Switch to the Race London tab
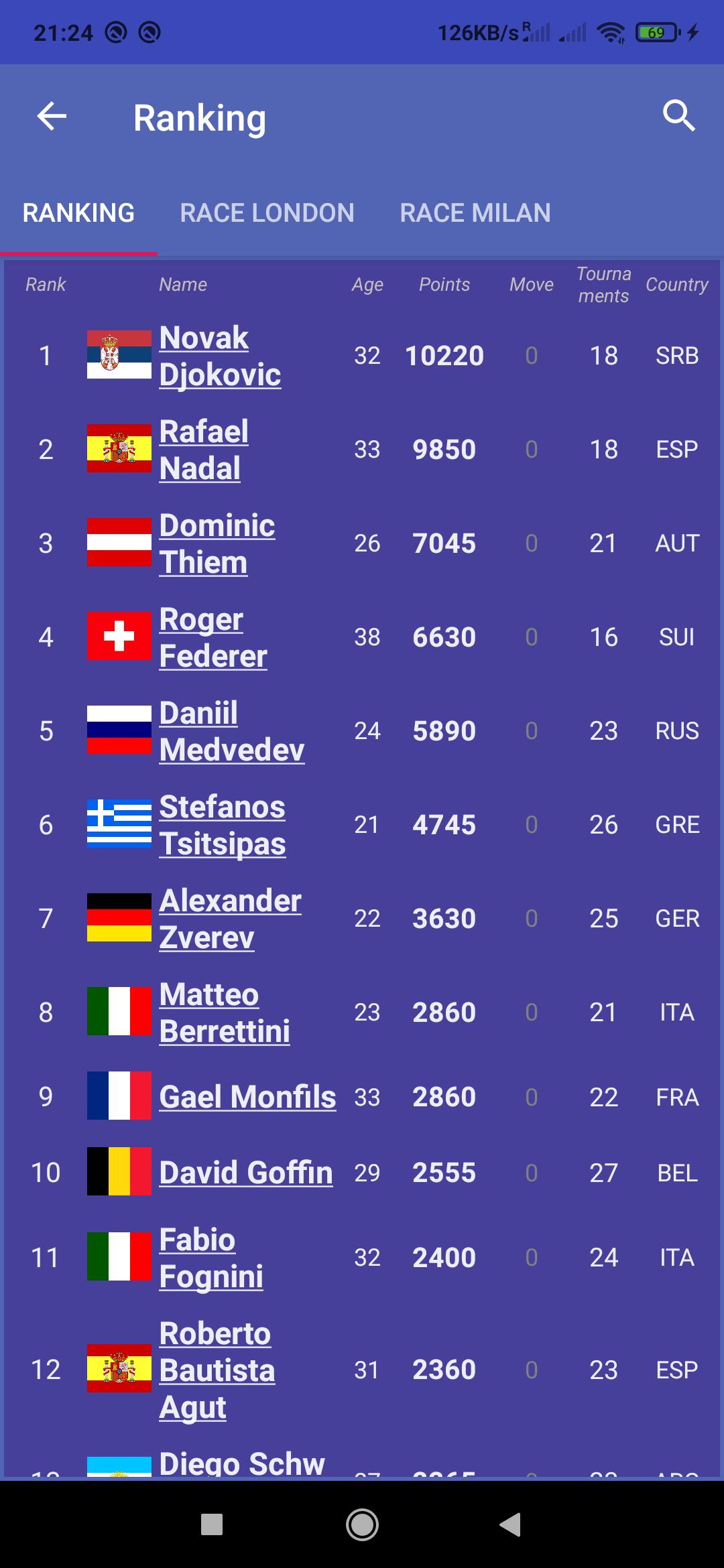The width and height of the screenshot is (724, 1568). point(267,213)
